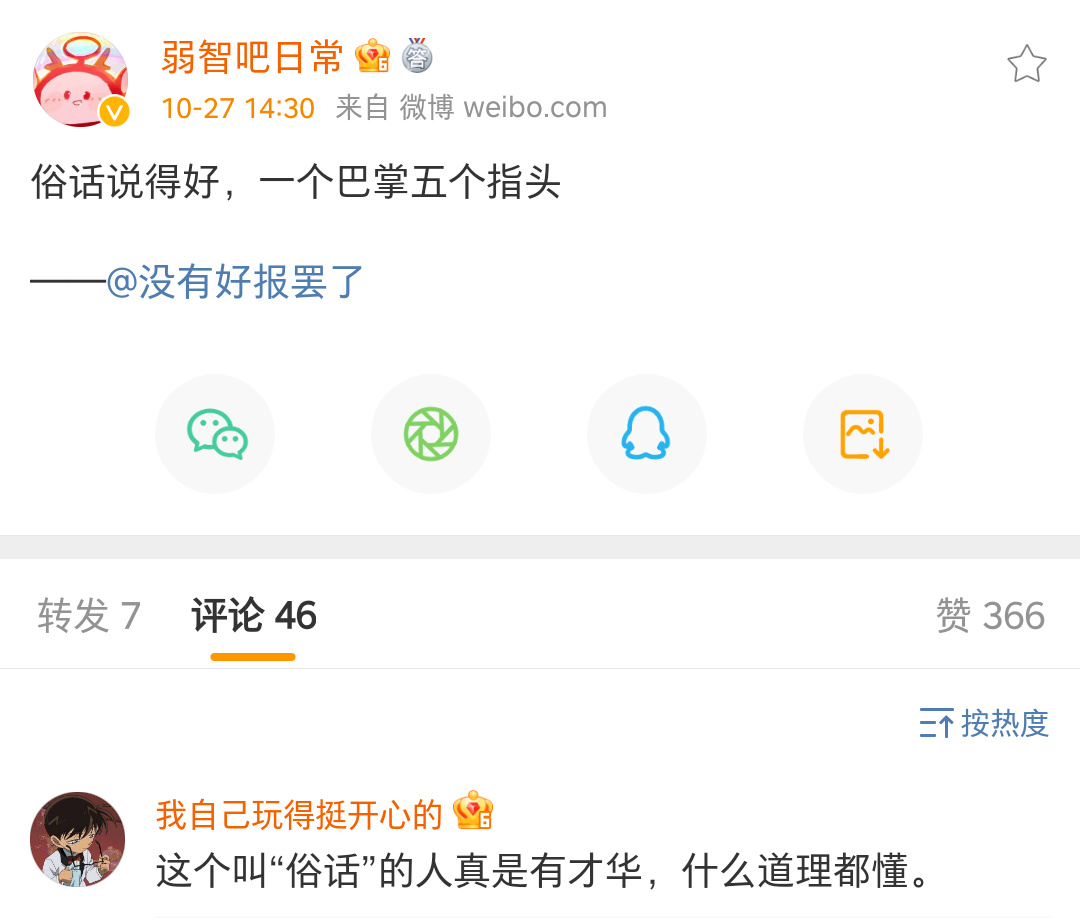Tap the commenter name 我自己玩得挺开心的
The image size is (1080, 918).
click(298, 815)
